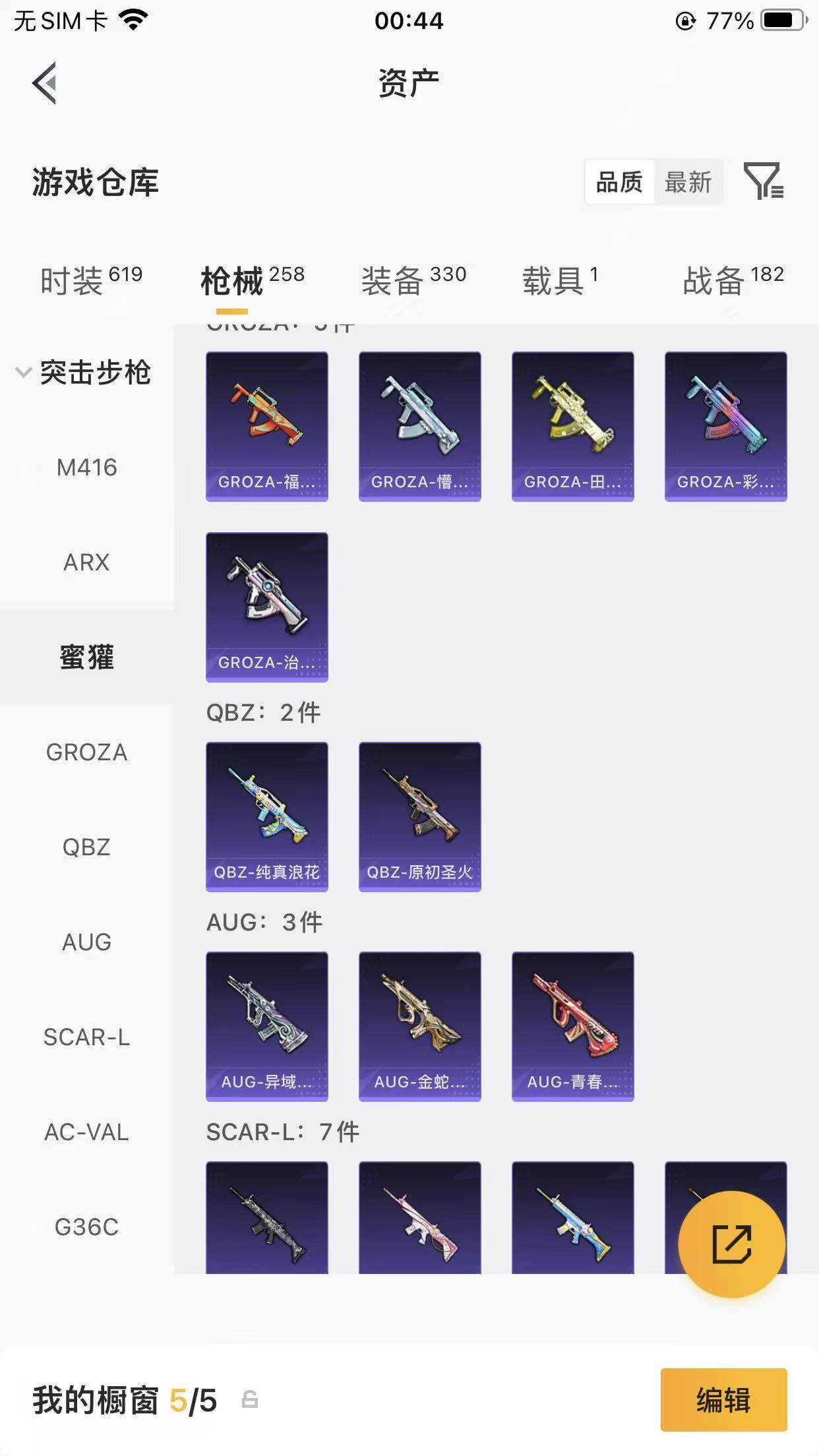Sort inventory by 品质

point(619,182)
